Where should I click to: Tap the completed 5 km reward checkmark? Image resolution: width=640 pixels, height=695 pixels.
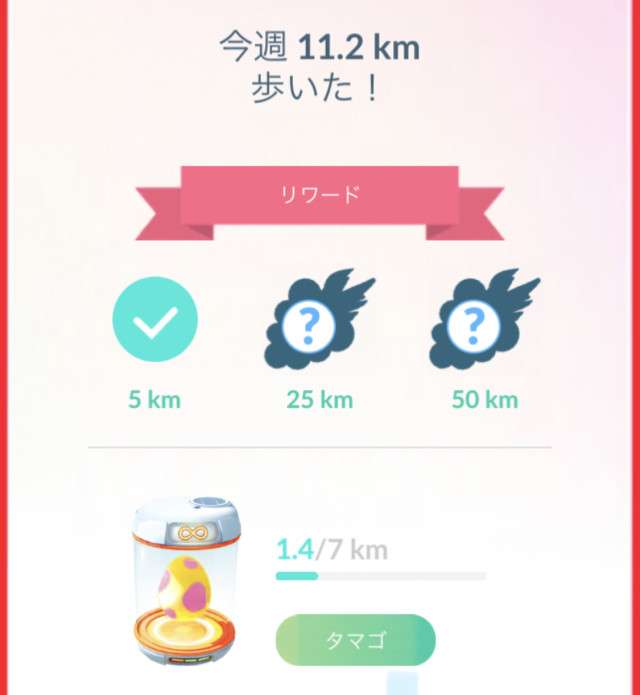pos(155,320)
